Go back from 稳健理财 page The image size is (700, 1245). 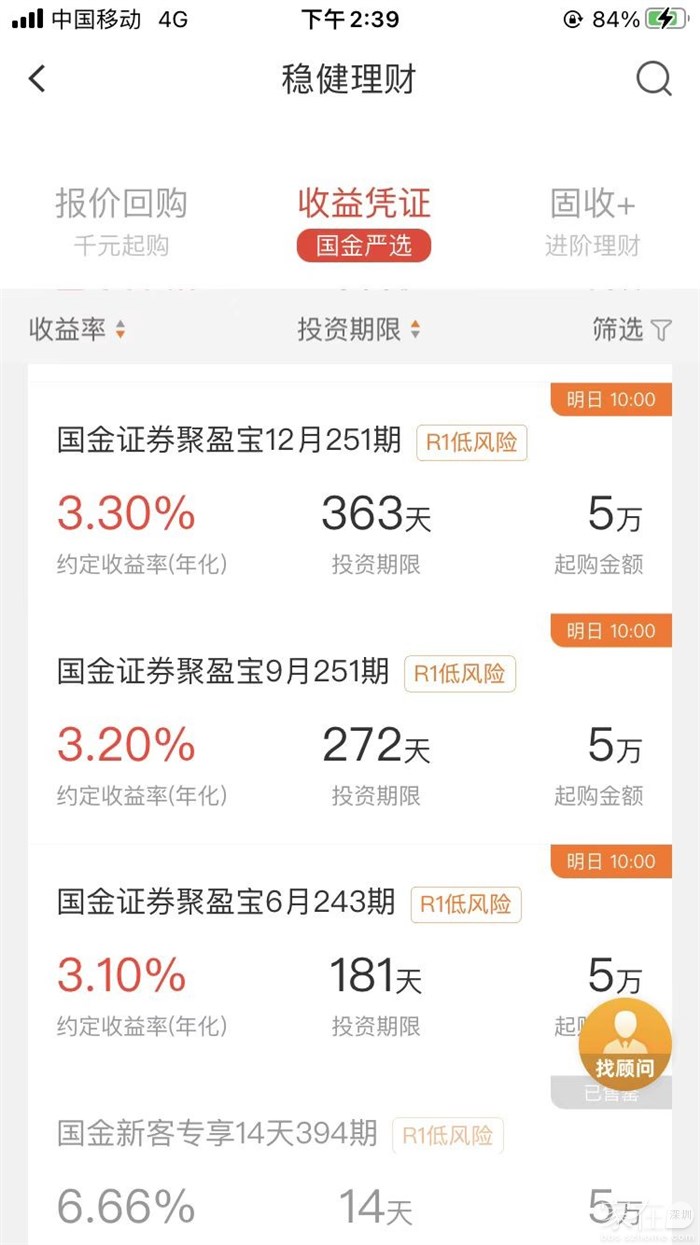[37, 79]
